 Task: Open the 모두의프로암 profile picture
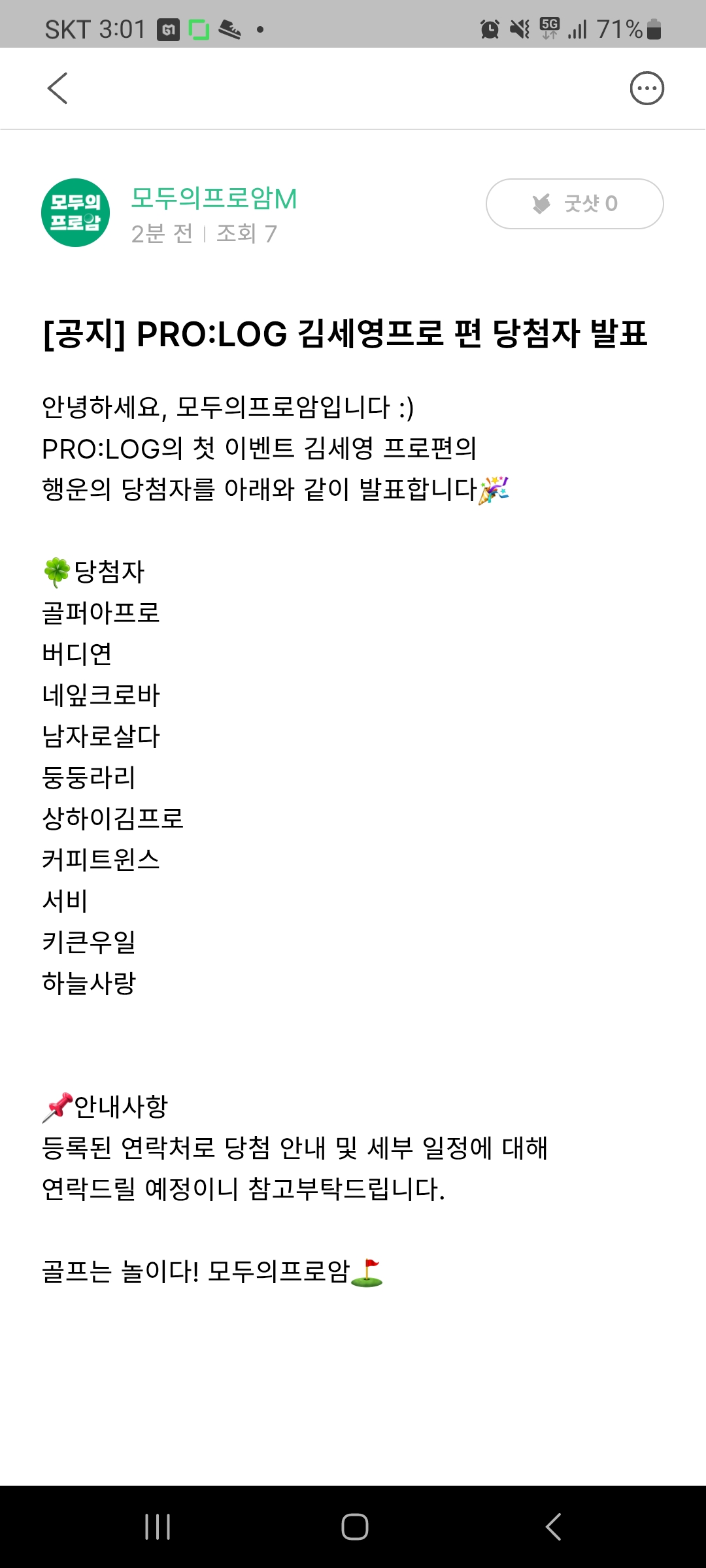[75, 213]
